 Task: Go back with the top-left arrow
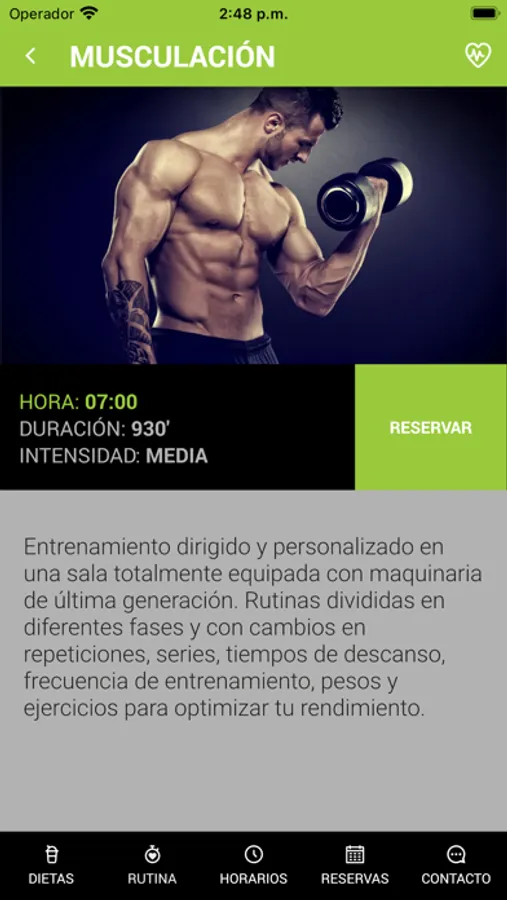(x=30, y=56)
